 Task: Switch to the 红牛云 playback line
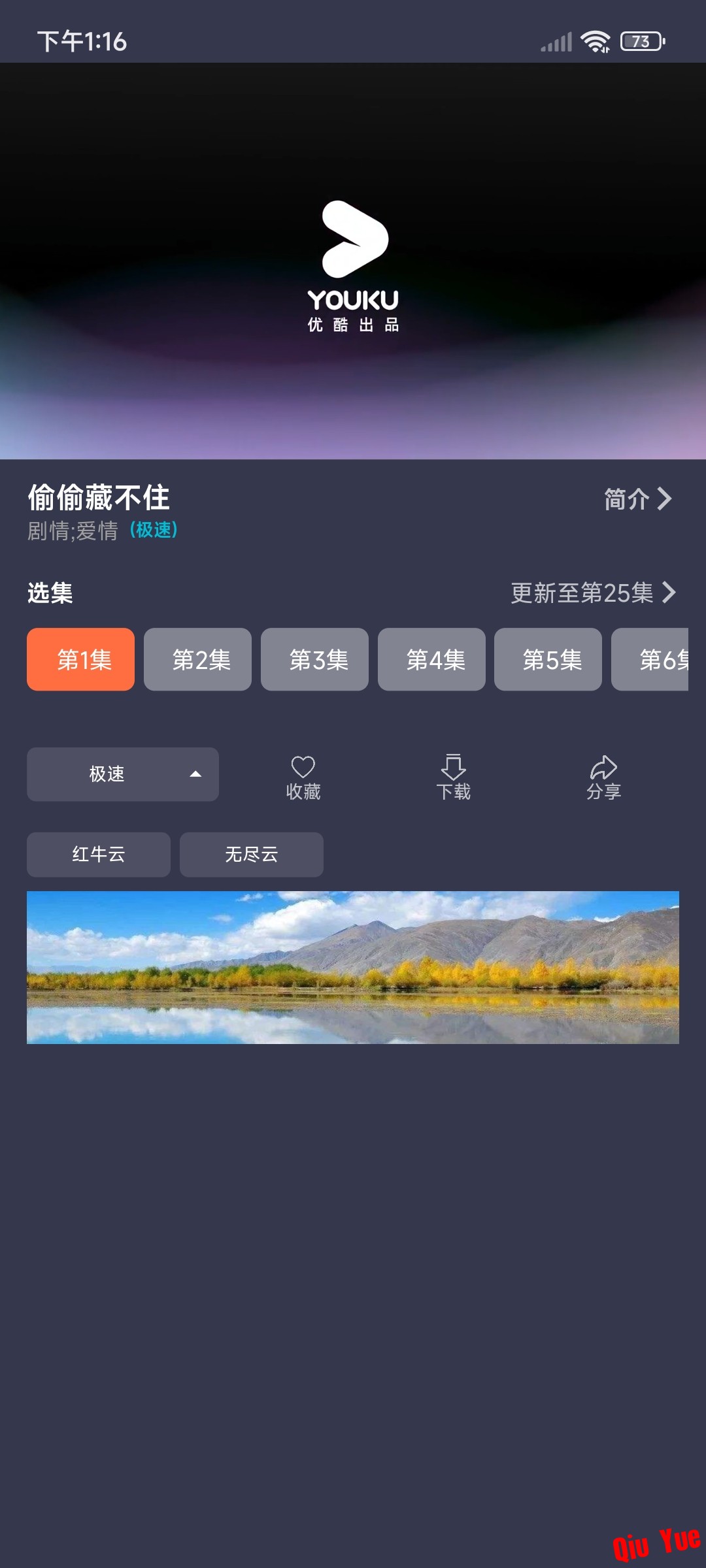point(99,854)
